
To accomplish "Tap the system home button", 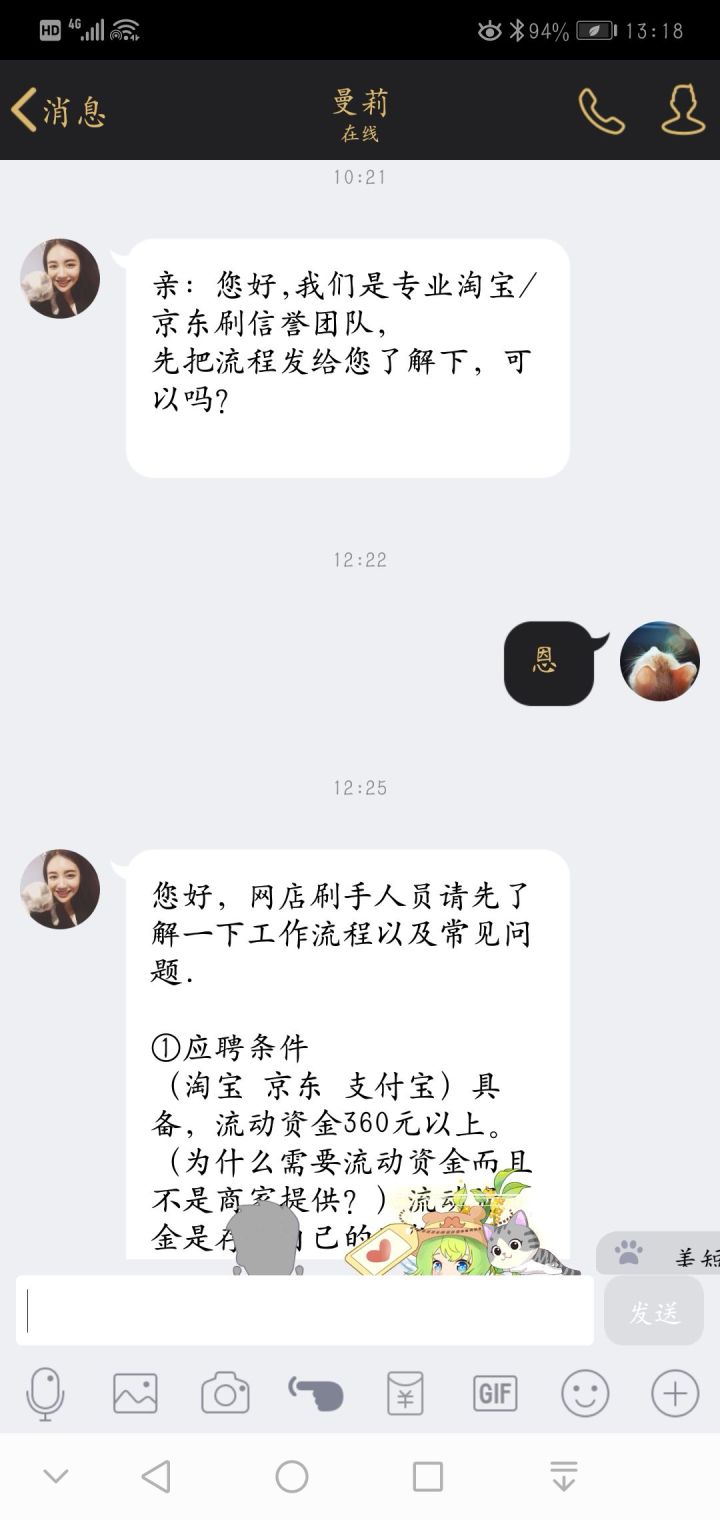I will 292,1476.
